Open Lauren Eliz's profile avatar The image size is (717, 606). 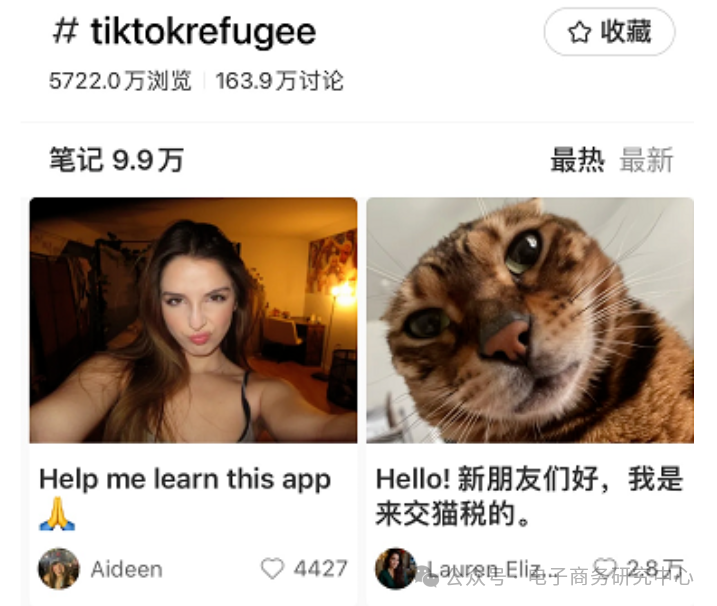click(x=395, y=569)
